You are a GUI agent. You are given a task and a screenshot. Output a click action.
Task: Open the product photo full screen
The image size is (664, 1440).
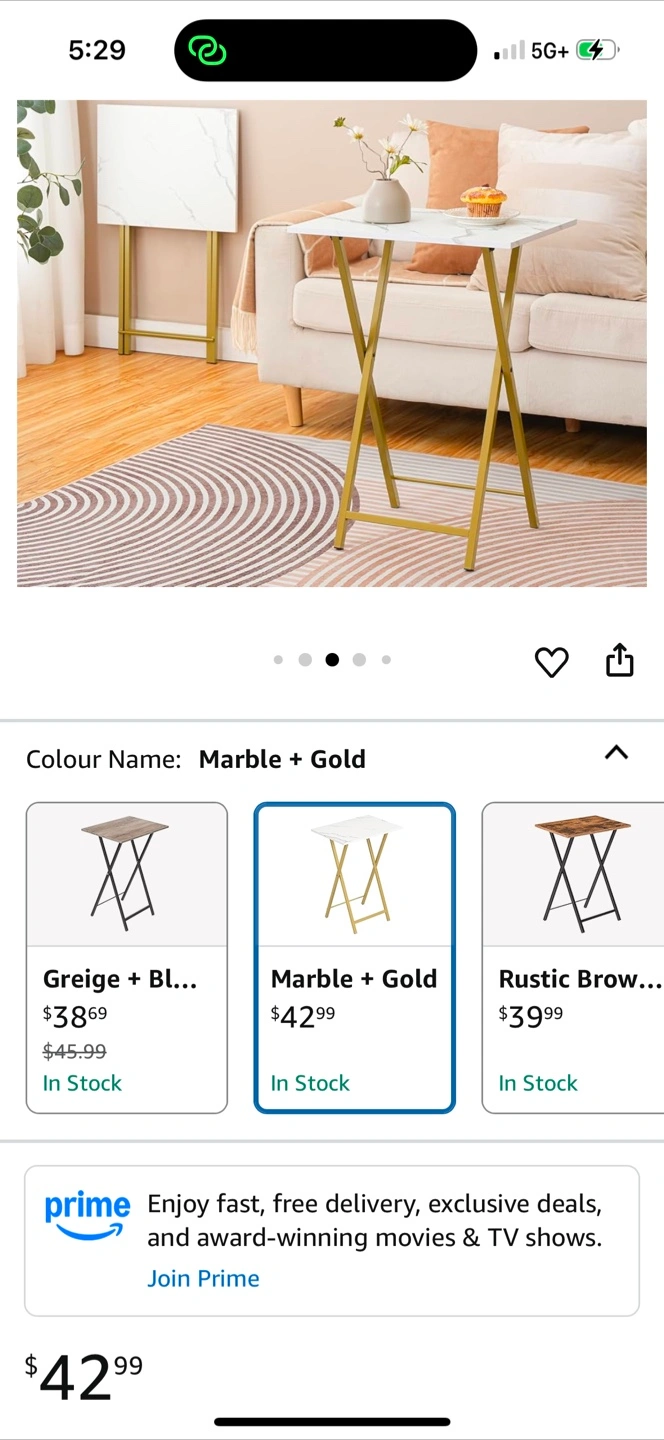332,343
